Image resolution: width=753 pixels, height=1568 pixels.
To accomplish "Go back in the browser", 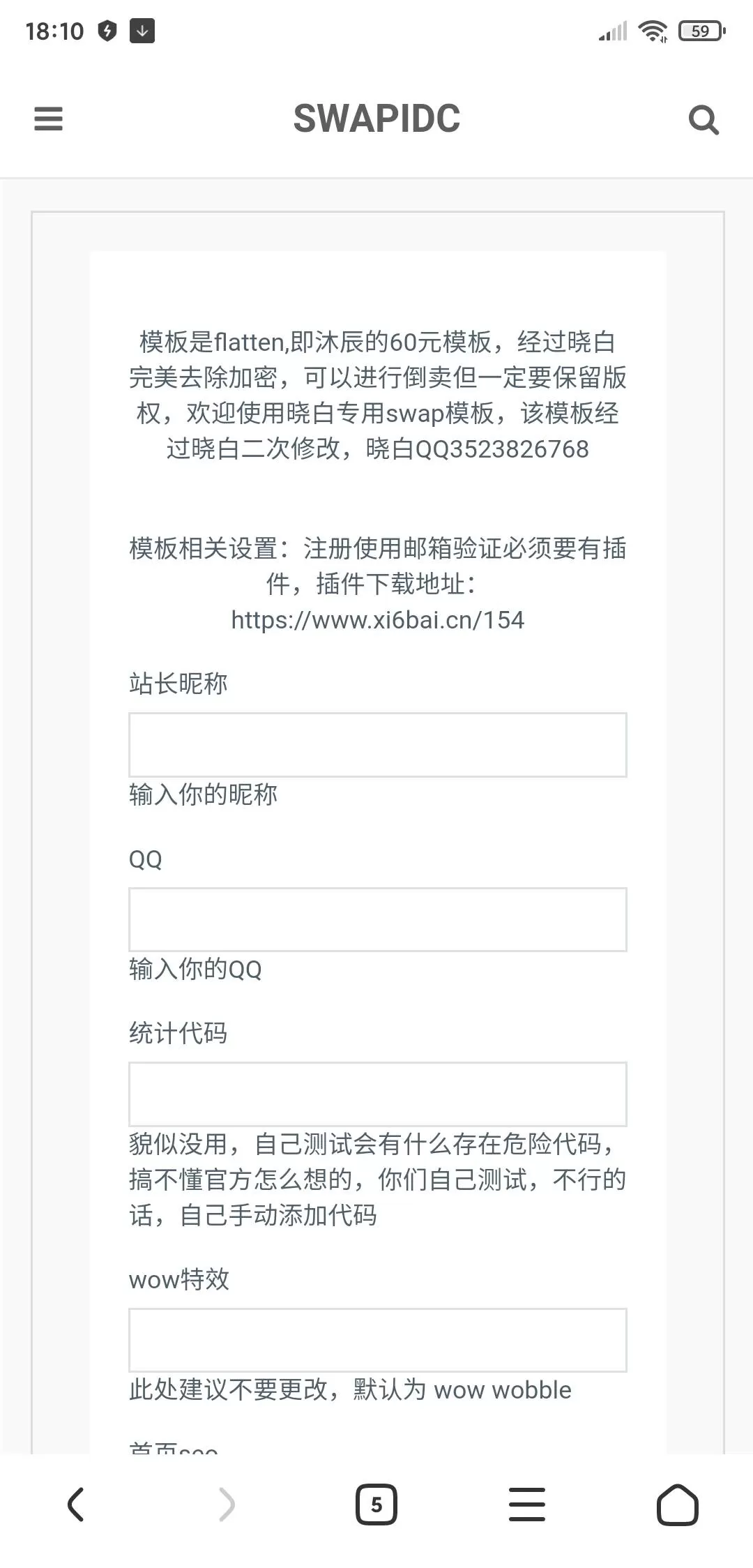I will pyautogui.click(x=76, y=1505).
